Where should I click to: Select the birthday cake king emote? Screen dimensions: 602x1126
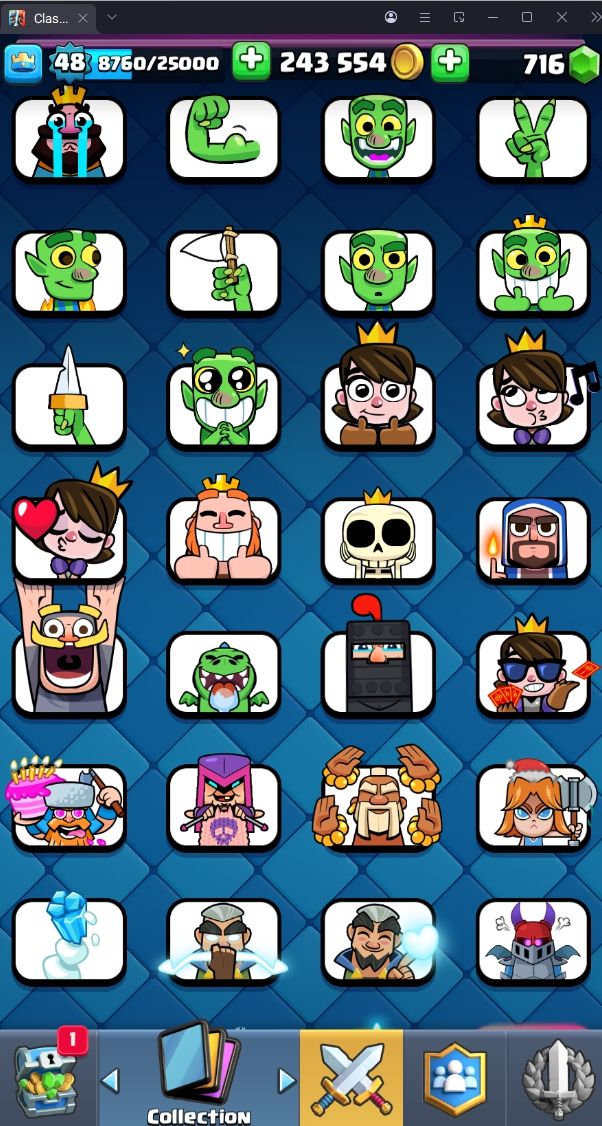coord(69,806)
